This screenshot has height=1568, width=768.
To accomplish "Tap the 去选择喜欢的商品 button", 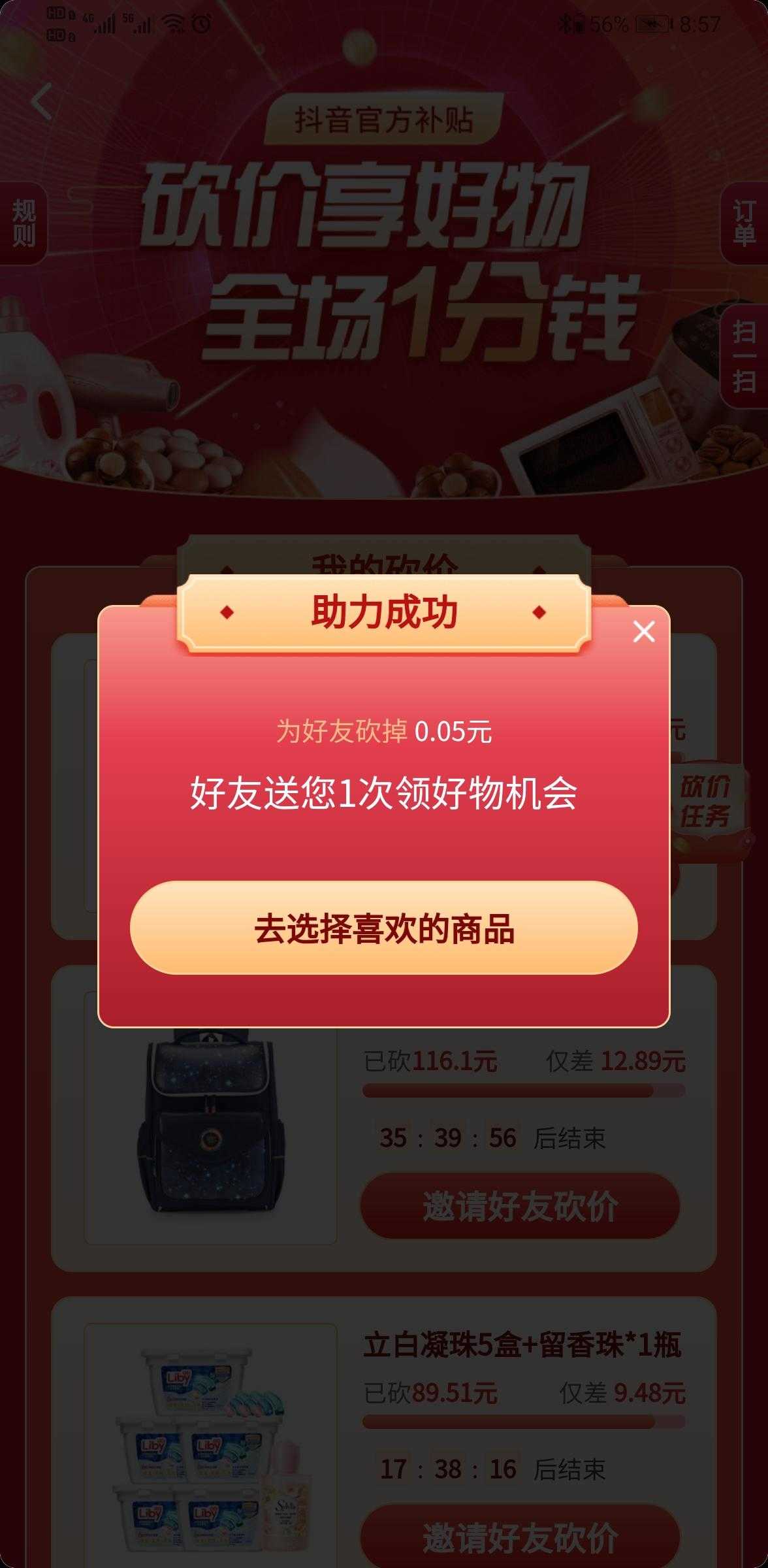I will pos(384,926).
